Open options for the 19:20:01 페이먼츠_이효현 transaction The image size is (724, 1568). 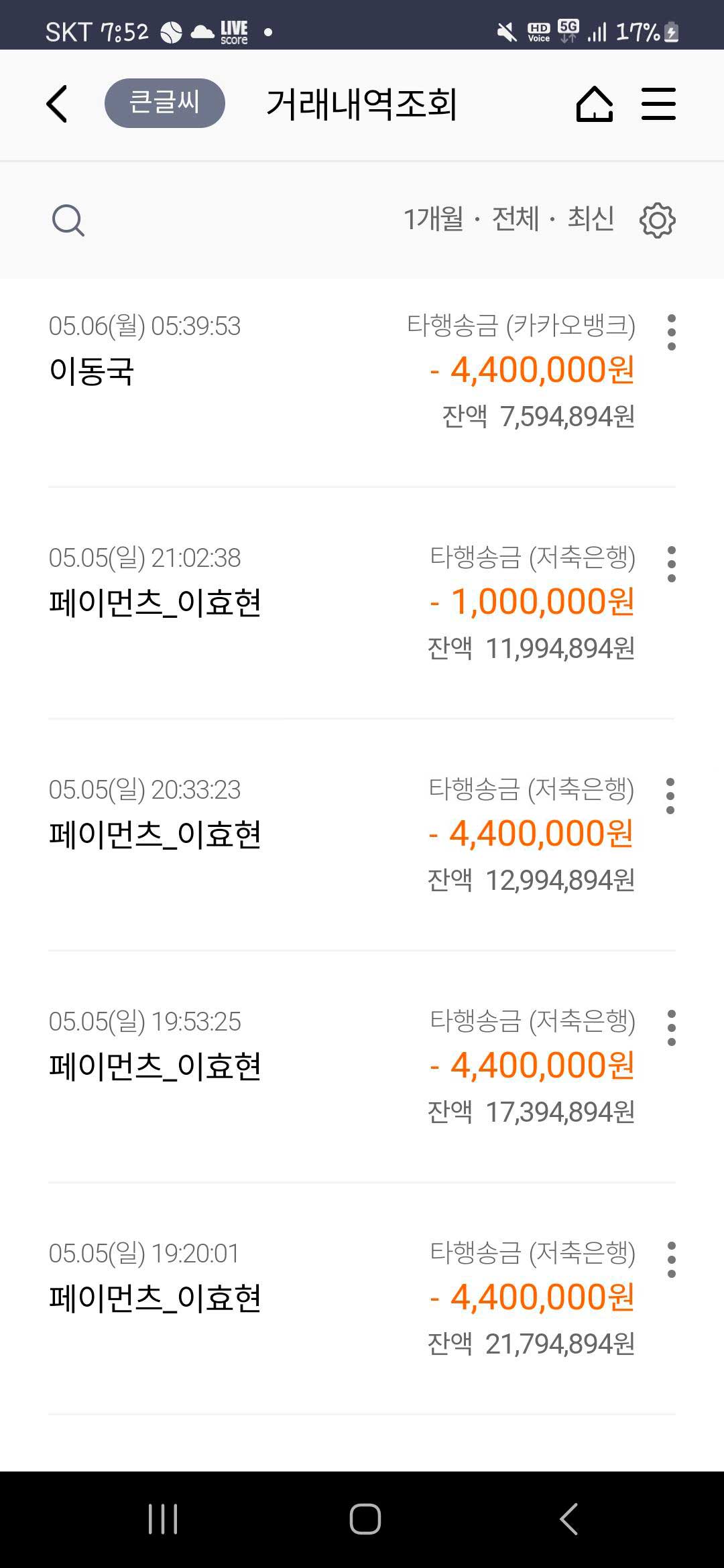(x=672, y=1260)
